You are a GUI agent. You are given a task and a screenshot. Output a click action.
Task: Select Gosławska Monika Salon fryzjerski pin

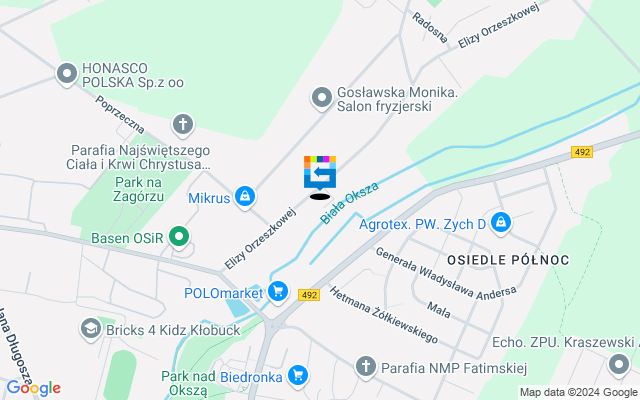pyautogui.click(x=321, y=98)
